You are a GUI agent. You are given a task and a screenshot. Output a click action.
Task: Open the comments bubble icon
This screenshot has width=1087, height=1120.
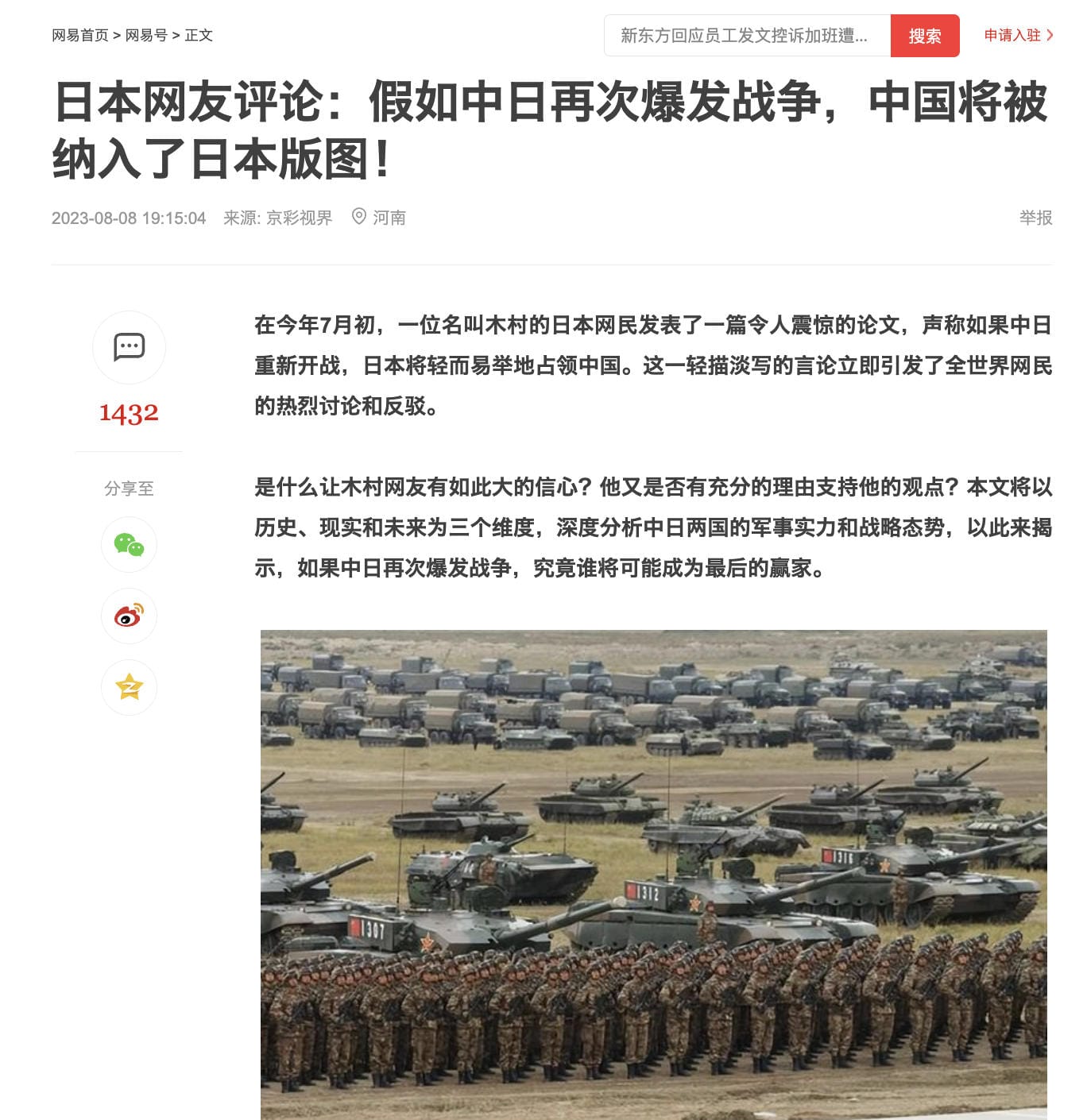pos(129,347)
